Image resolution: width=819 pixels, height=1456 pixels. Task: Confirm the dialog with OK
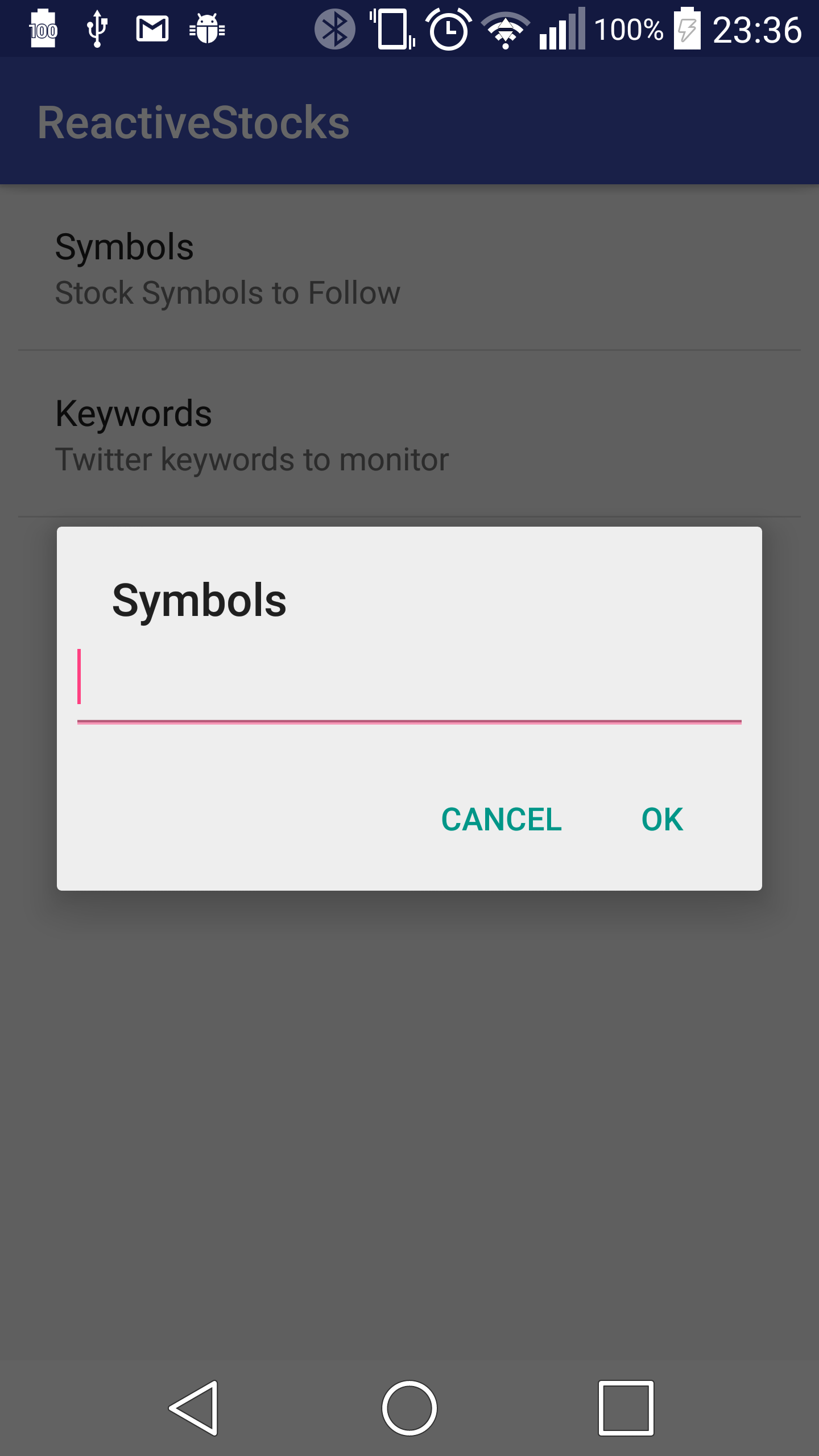coord(662,820)
